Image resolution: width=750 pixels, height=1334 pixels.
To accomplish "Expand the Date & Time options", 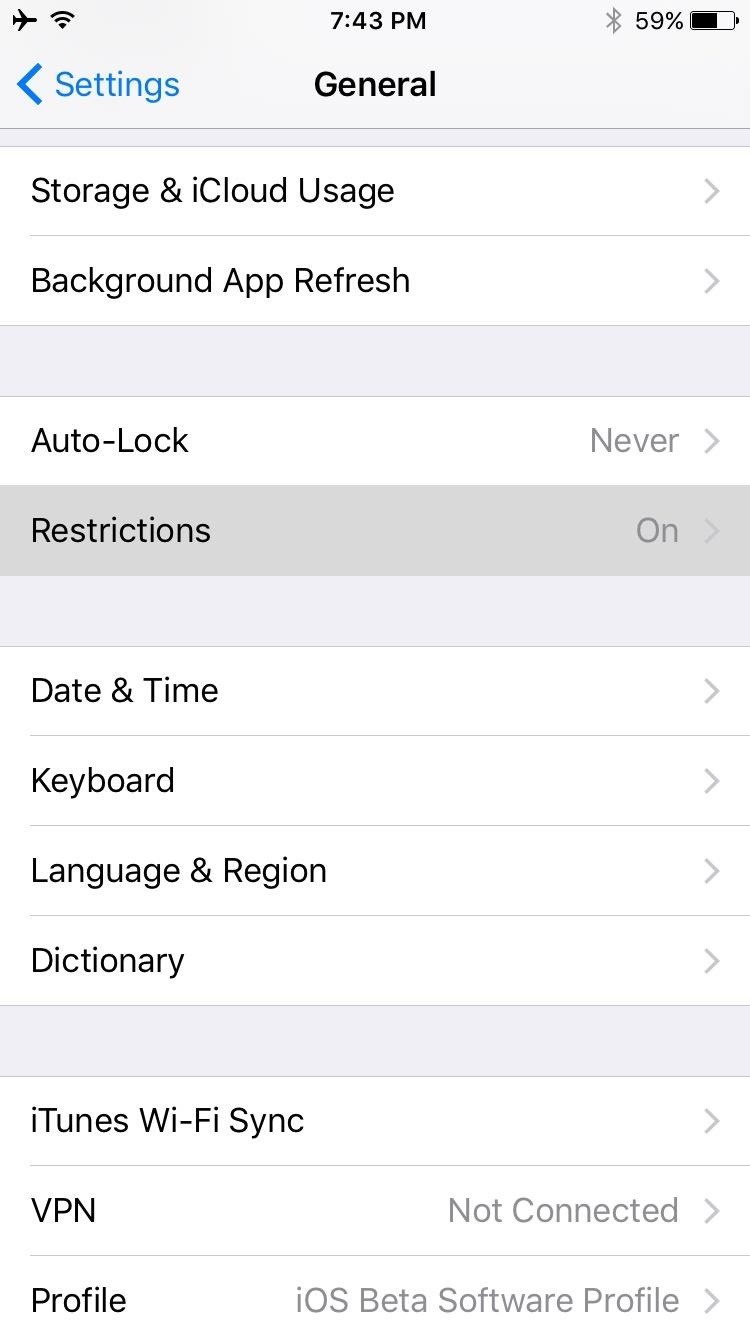I will [x=375, y=690].
